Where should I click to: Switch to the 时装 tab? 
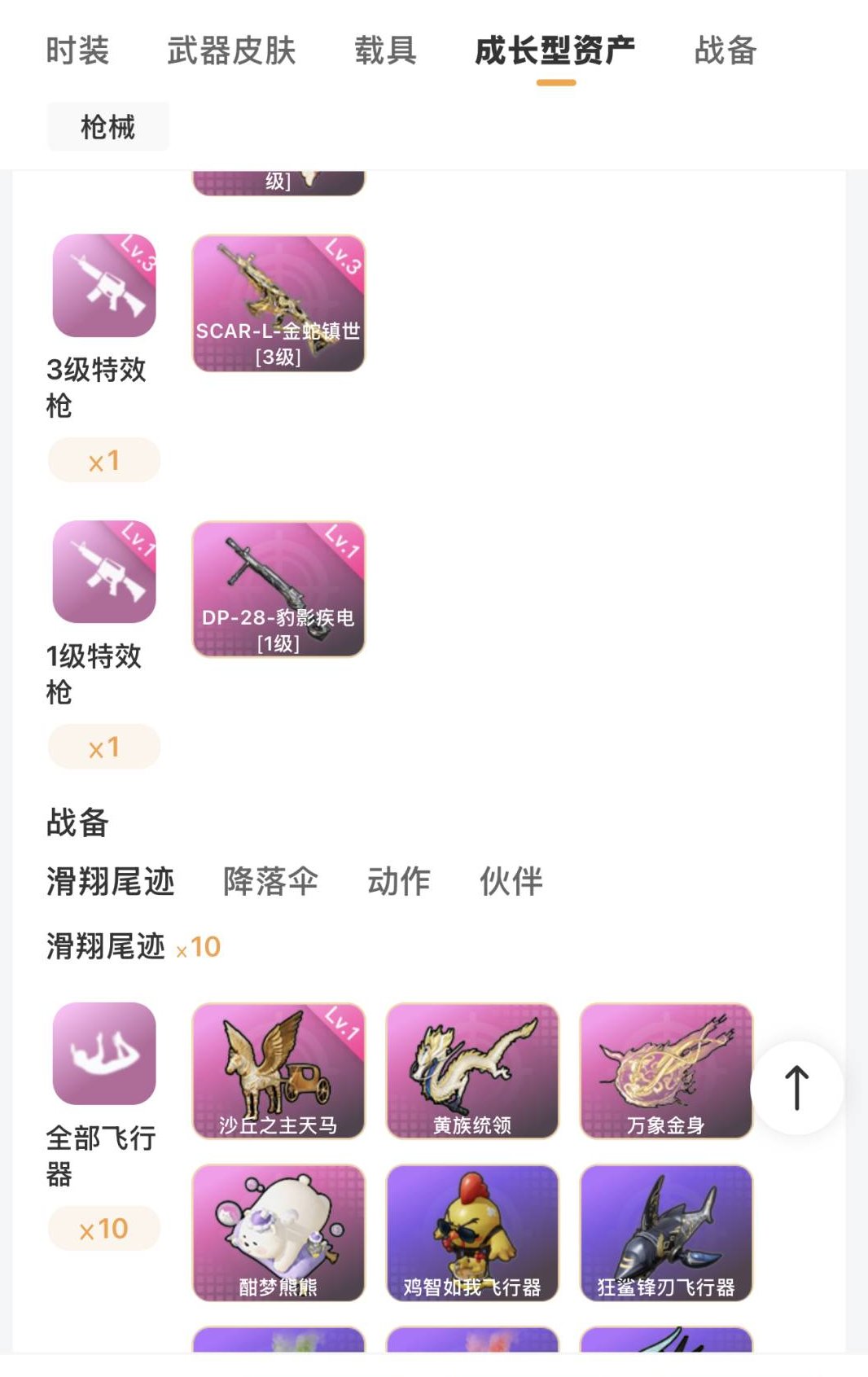[79, 50]
